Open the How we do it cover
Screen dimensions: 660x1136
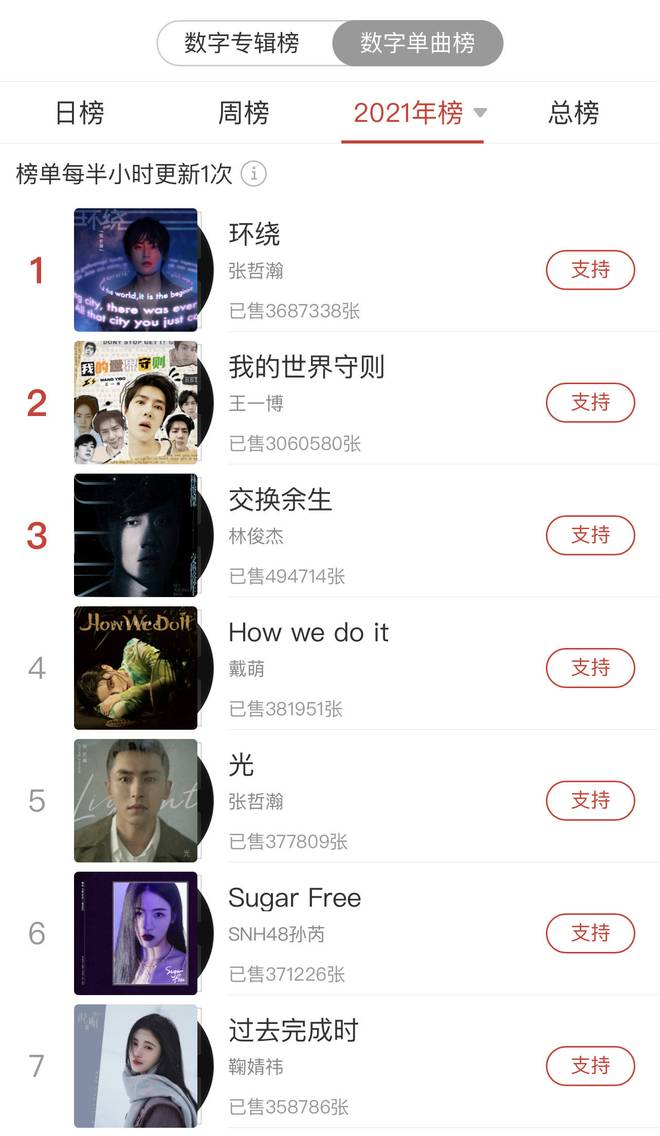pos(136,667)
